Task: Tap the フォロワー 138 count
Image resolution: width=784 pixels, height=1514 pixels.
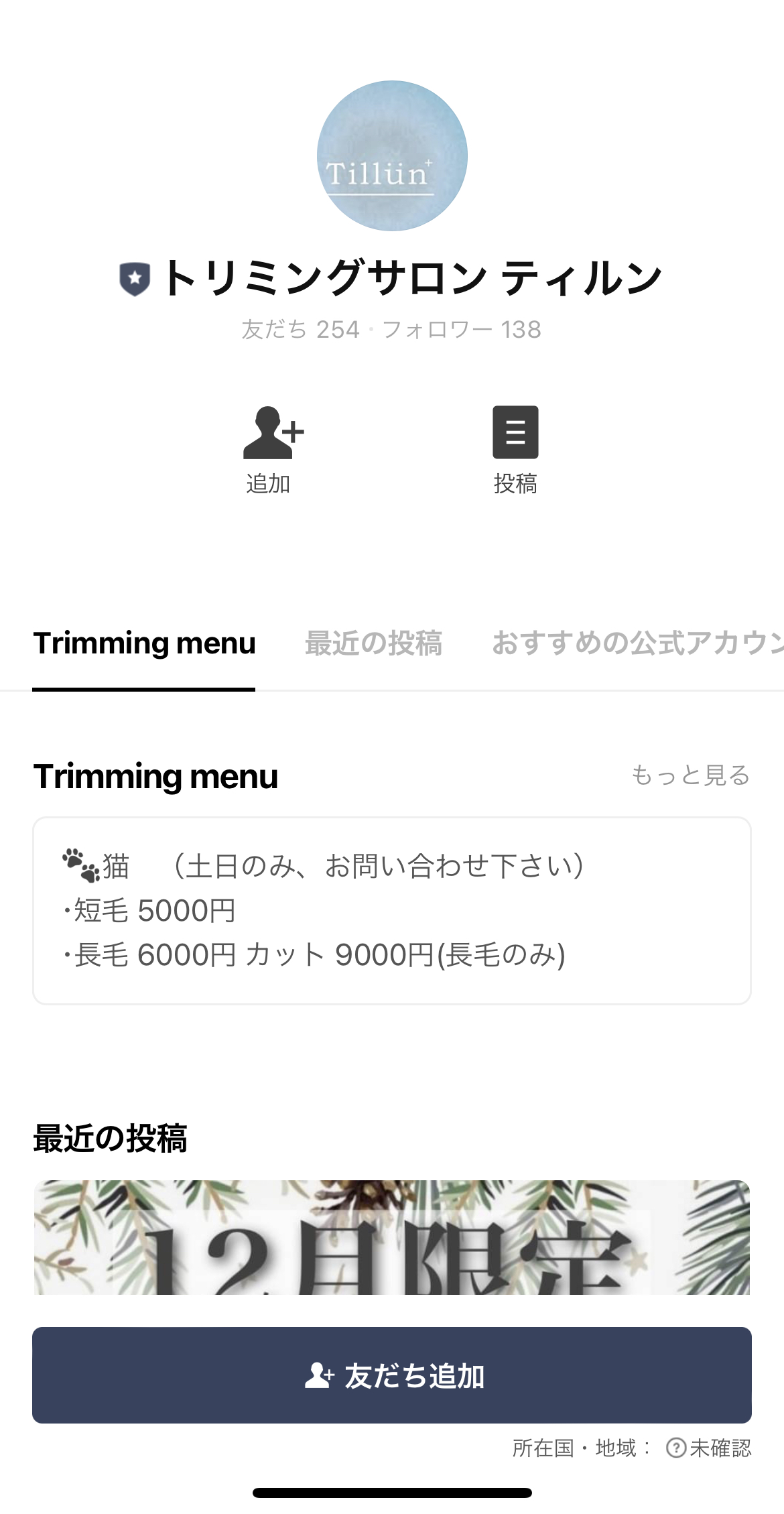Action: pyautogui.click(x=462, y=329)
